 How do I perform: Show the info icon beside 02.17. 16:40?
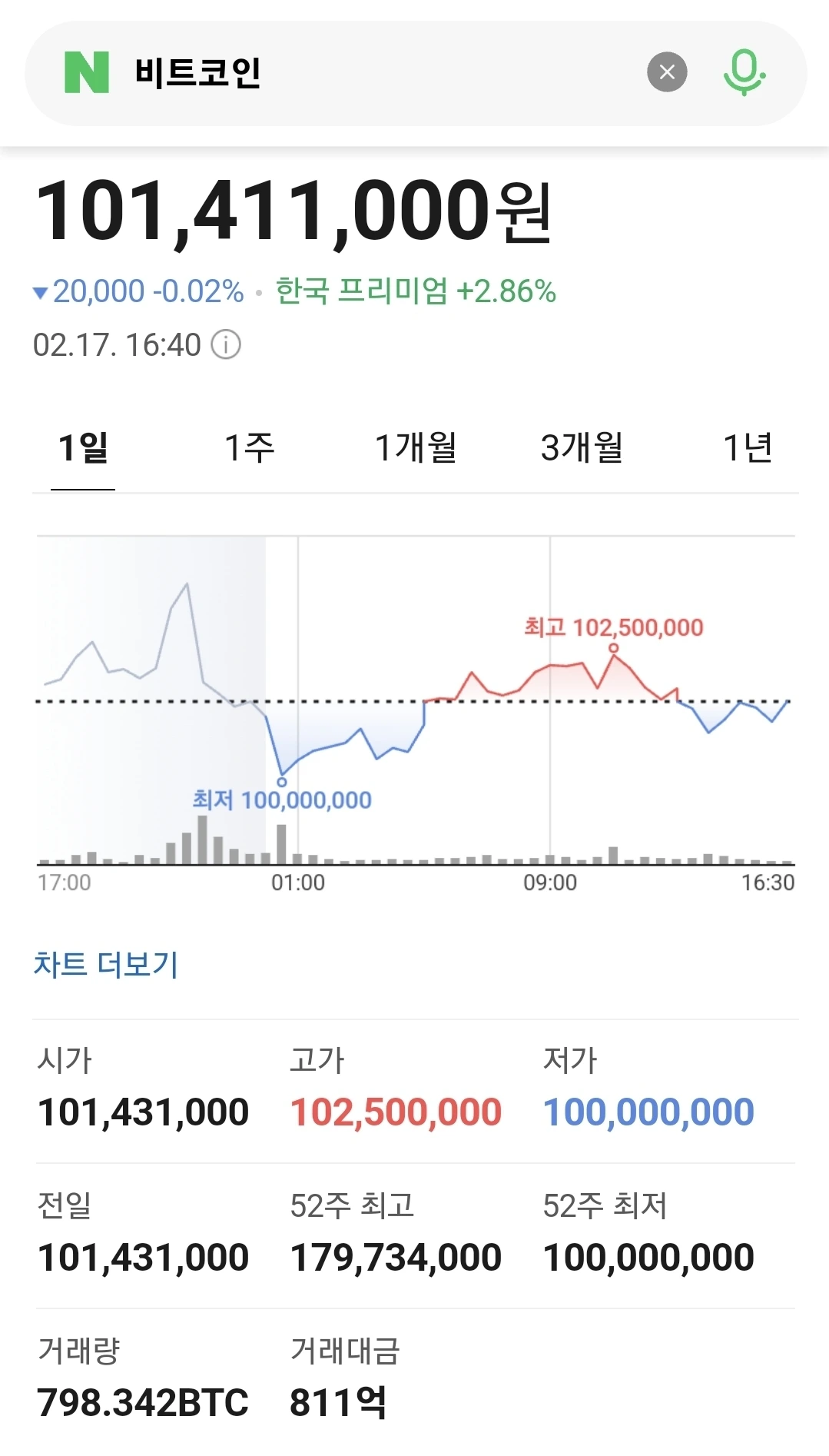[x=226, y=344]
